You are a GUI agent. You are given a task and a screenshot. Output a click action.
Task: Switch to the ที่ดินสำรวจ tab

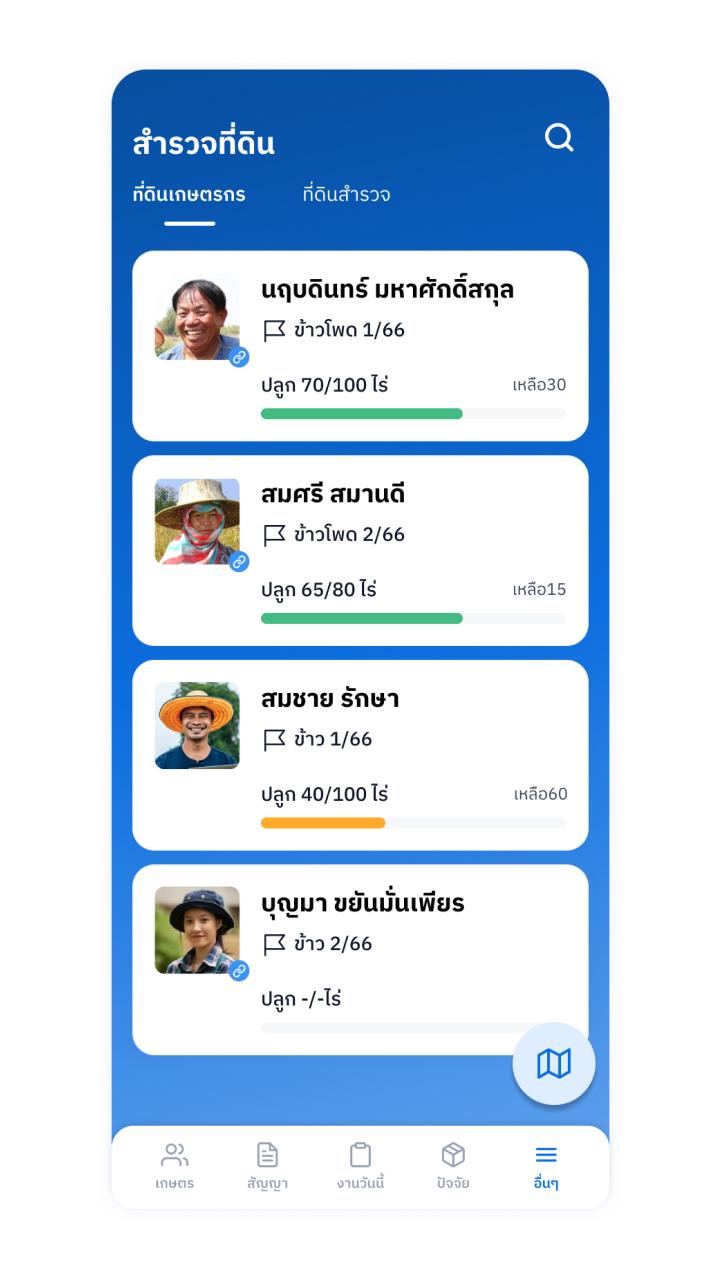346,195
